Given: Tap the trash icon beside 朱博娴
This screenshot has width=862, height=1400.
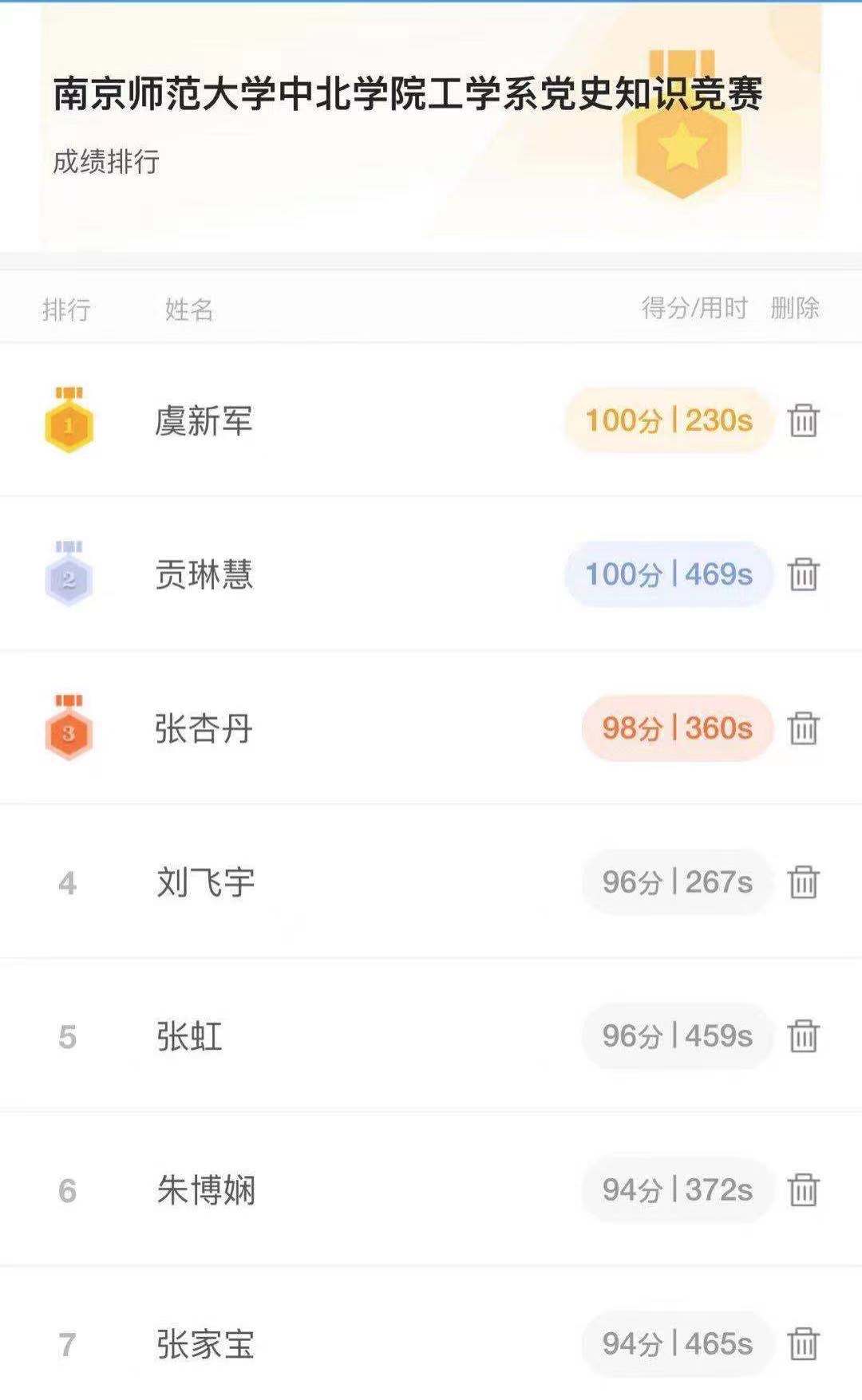Looking at the screenshot, I should 803,1190.
